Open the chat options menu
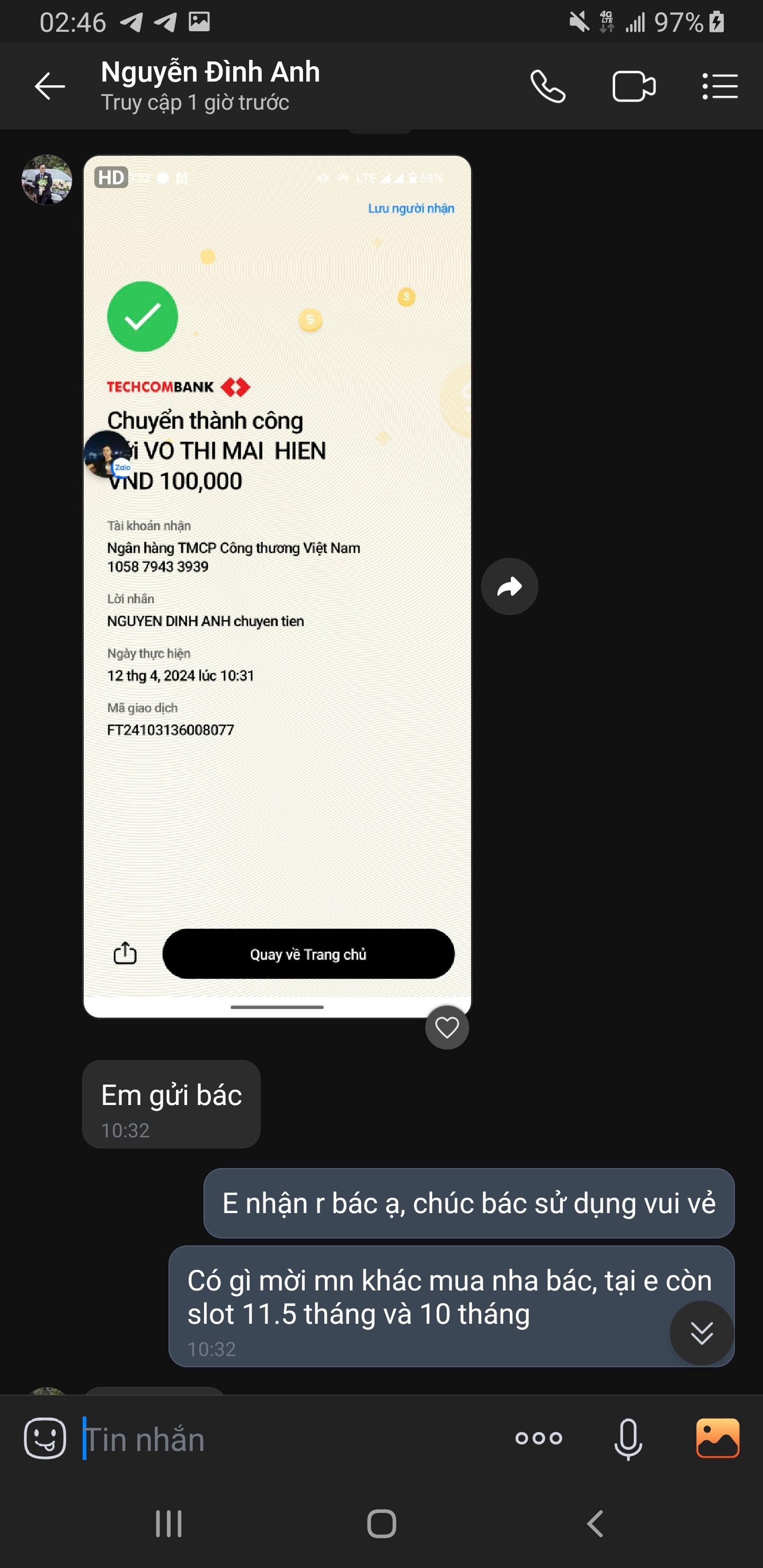Viewport: 763px width, 1568px height. [720, 86]
